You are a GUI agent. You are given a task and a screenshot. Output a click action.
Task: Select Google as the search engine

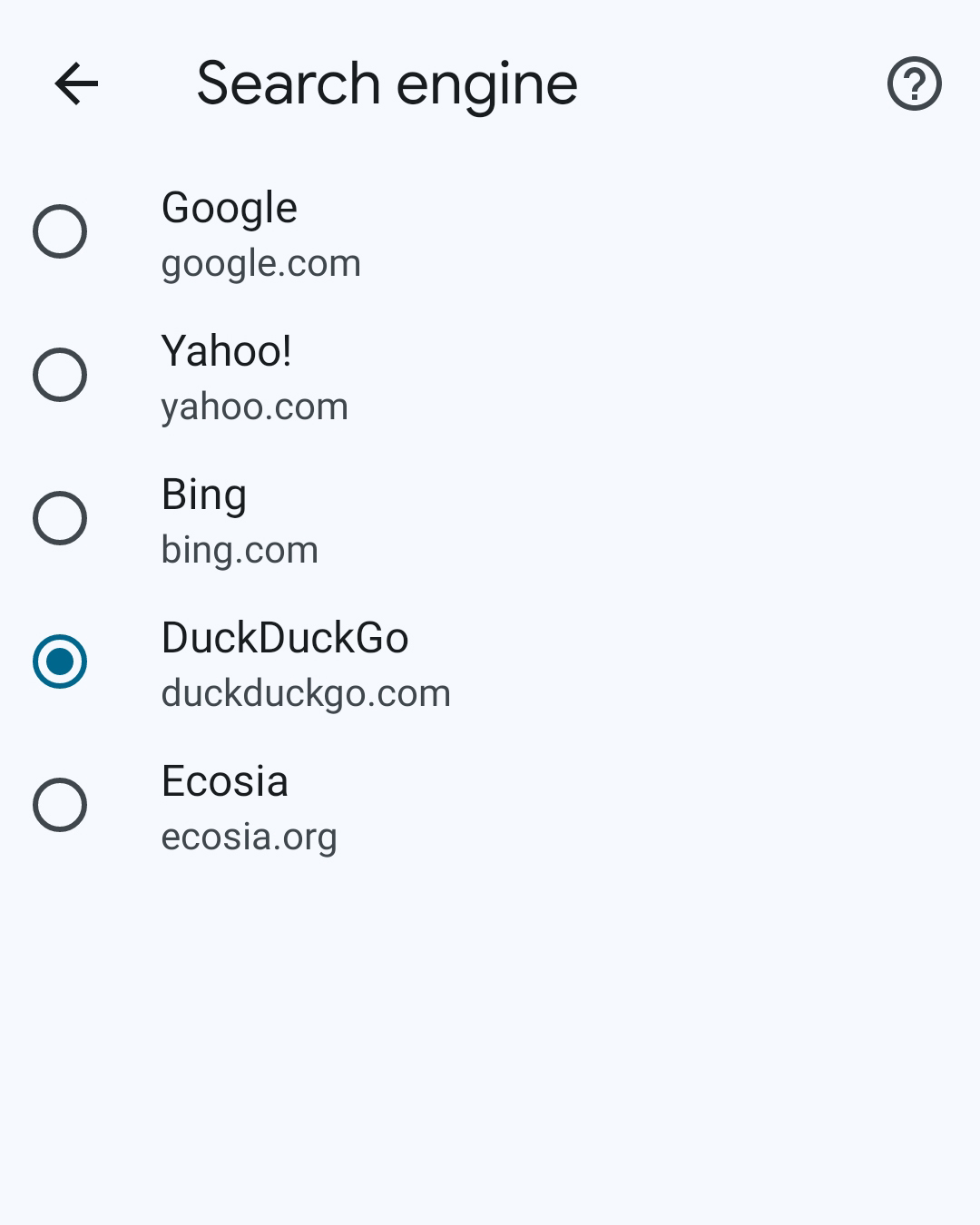60,231
